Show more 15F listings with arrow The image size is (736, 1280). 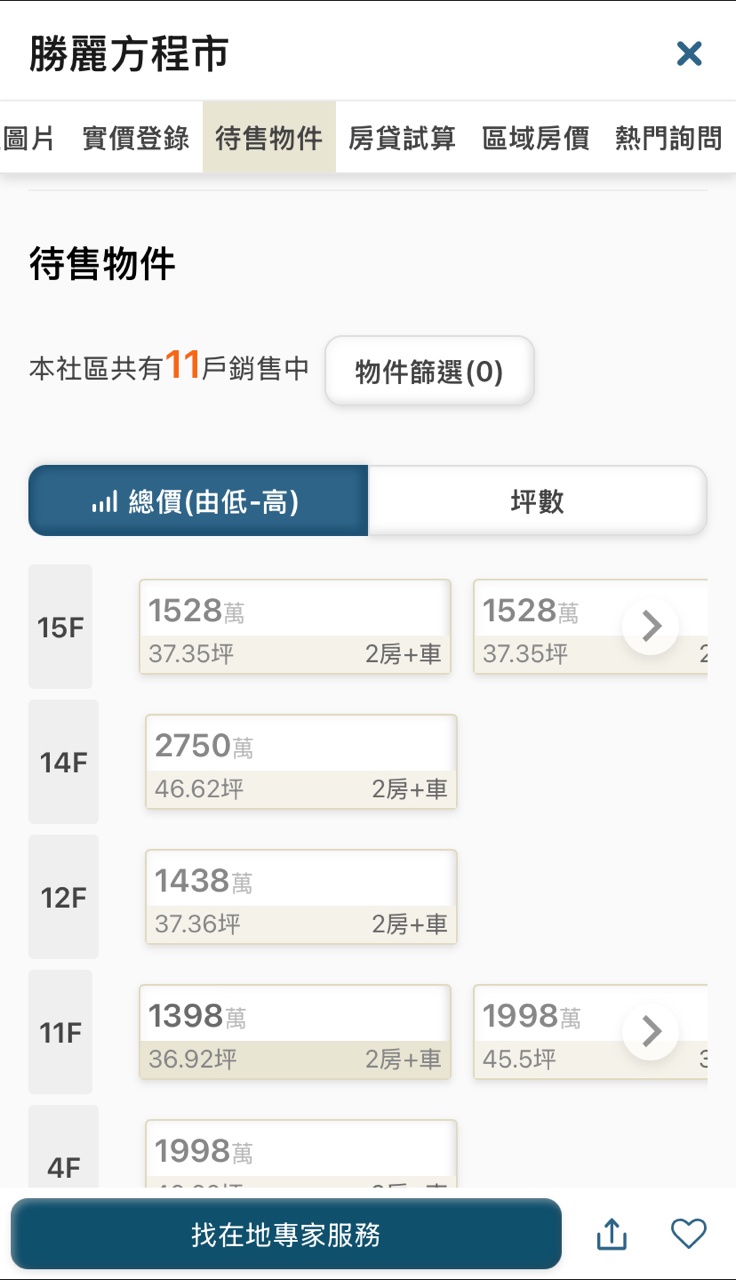click(x=651, y=627)
